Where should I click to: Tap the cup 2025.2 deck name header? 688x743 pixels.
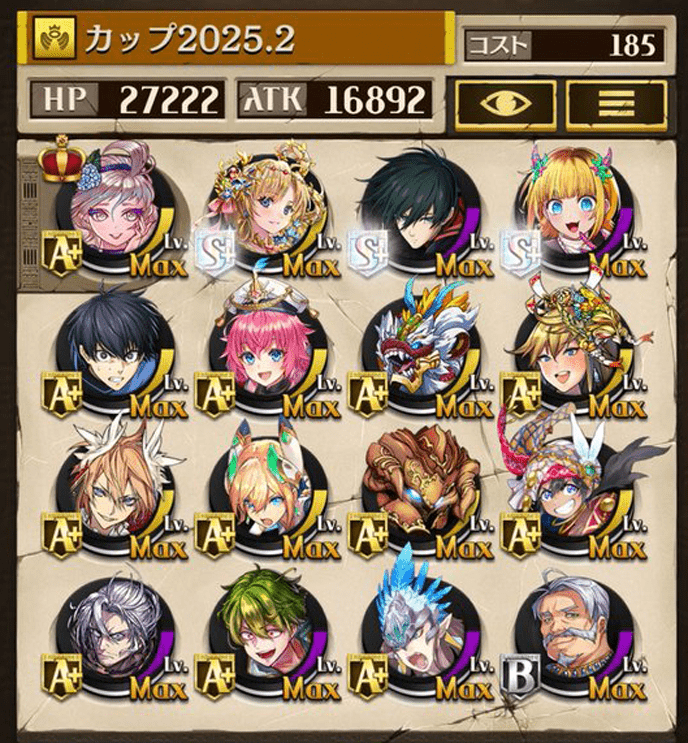(x=240, y=38)
